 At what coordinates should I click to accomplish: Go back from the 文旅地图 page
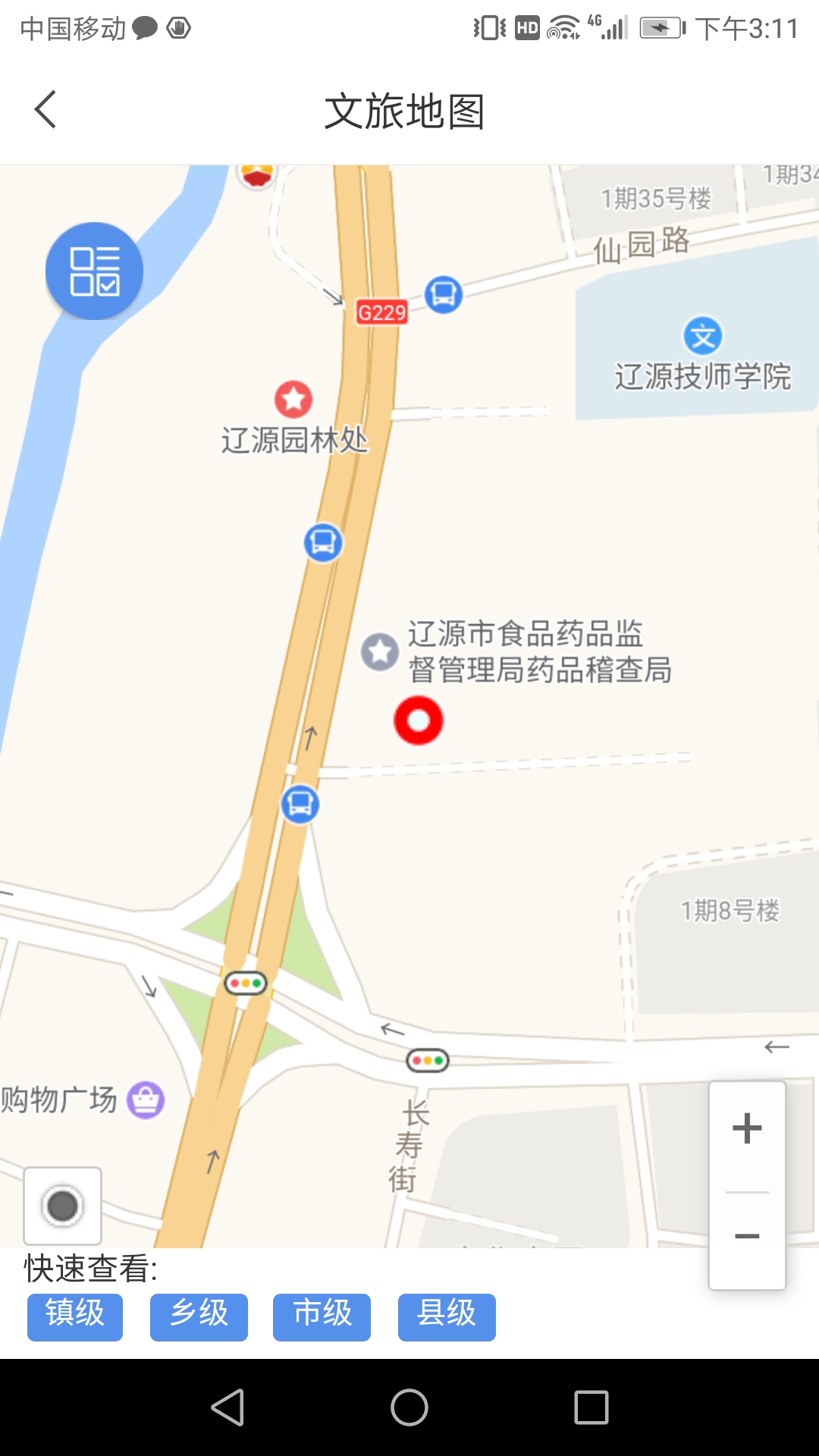click(x=45, y=110)
